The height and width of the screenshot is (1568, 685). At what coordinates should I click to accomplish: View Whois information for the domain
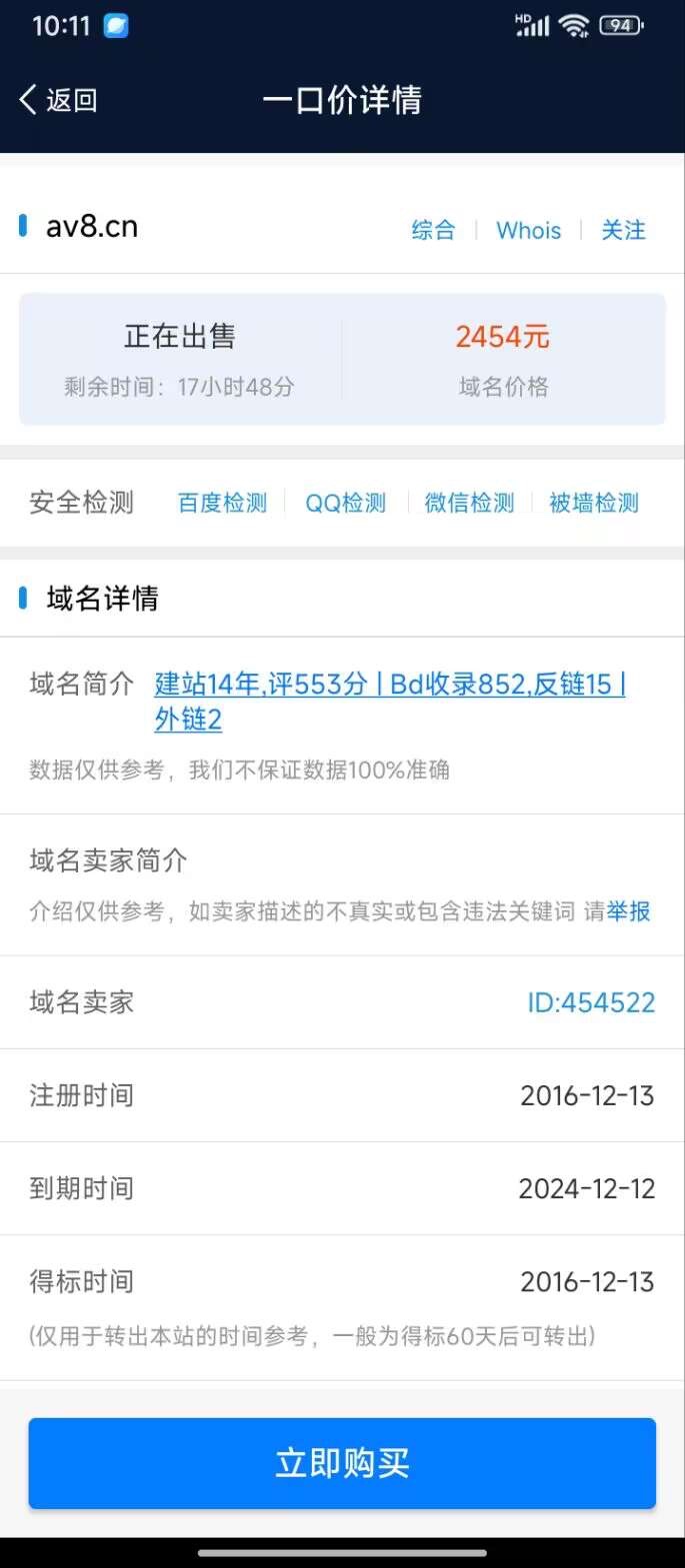(528, 230)
